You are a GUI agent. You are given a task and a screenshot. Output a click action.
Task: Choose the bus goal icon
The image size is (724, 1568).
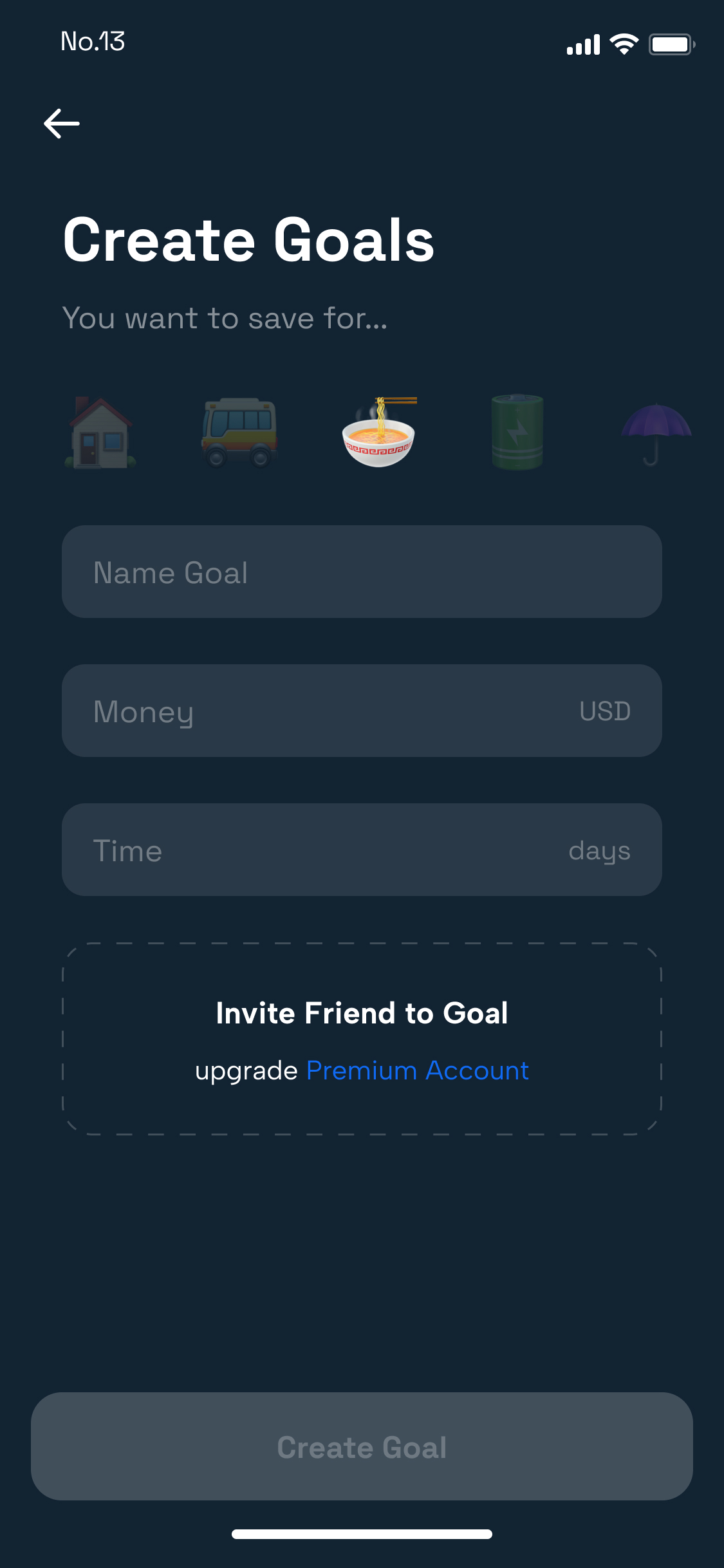(x=239, y=433)
